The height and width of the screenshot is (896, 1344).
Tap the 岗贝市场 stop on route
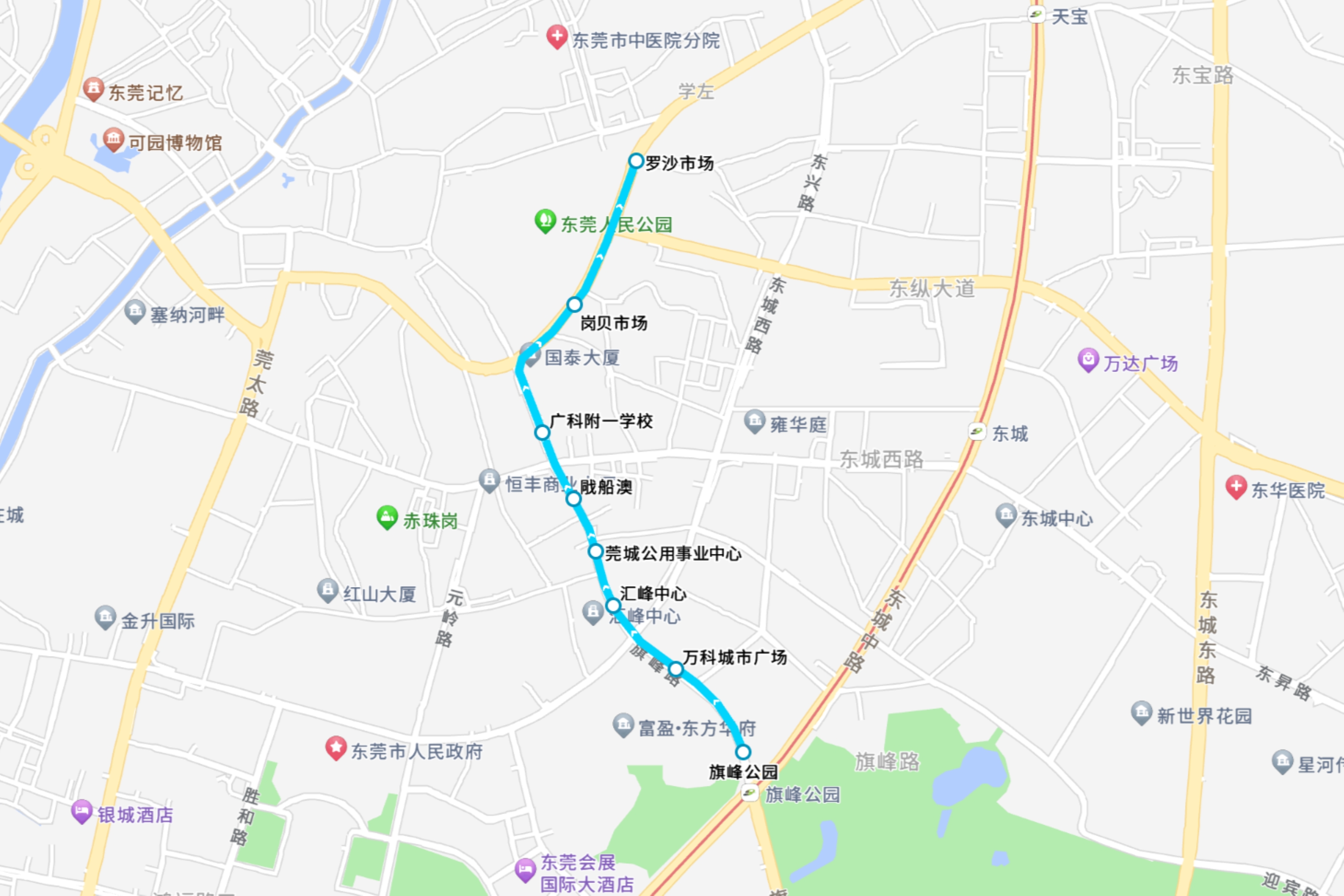(x=574, y=304)
